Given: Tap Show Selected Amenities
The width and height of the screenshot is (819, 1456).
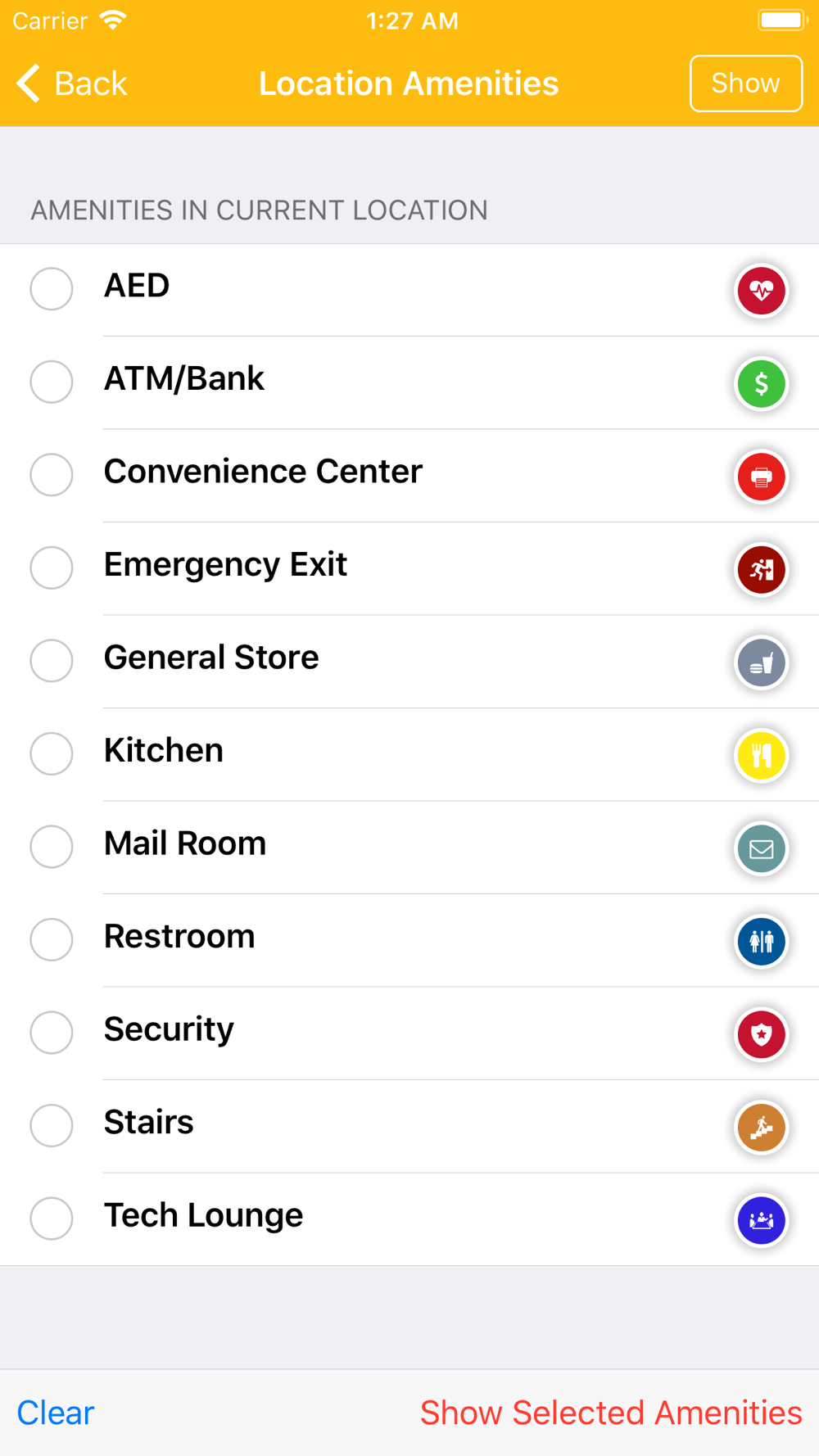Looking at the screenshot, I should tap(611, 1413).
